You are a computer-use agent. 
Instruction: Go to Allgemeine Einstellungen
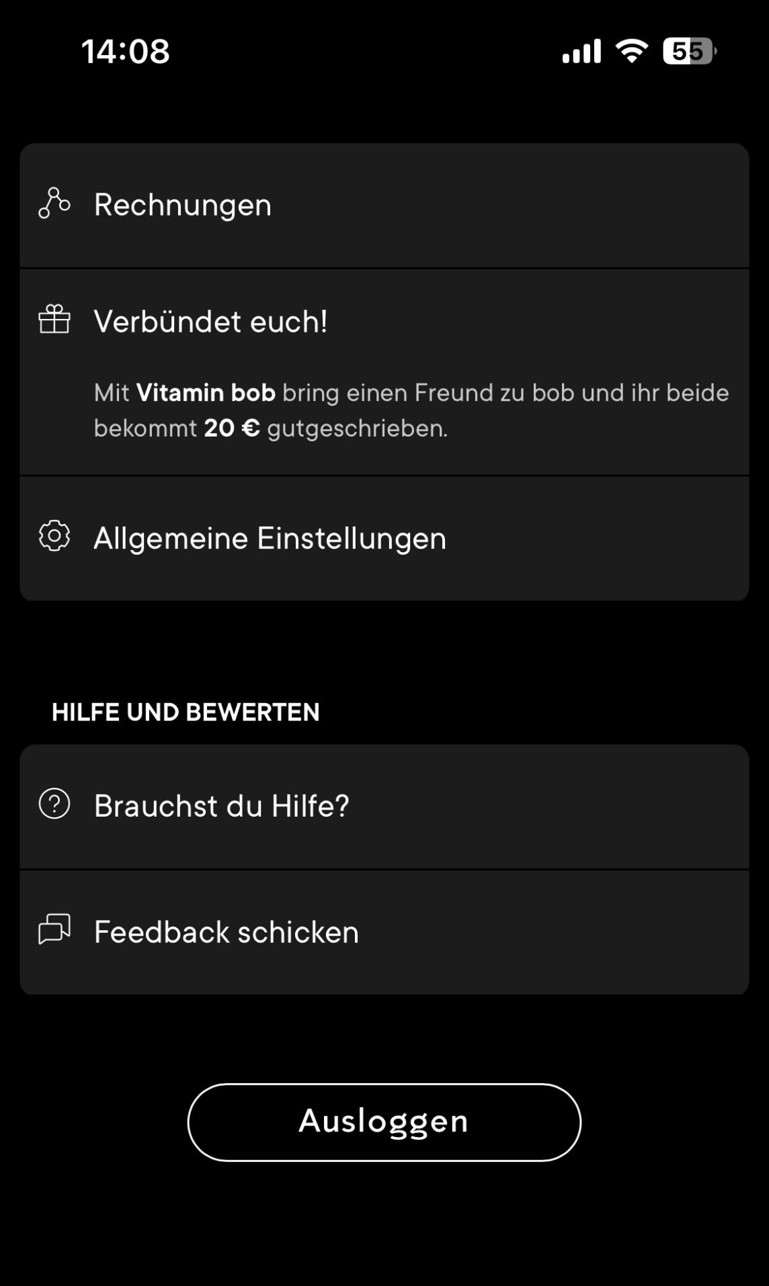click(x=384, y=538)
